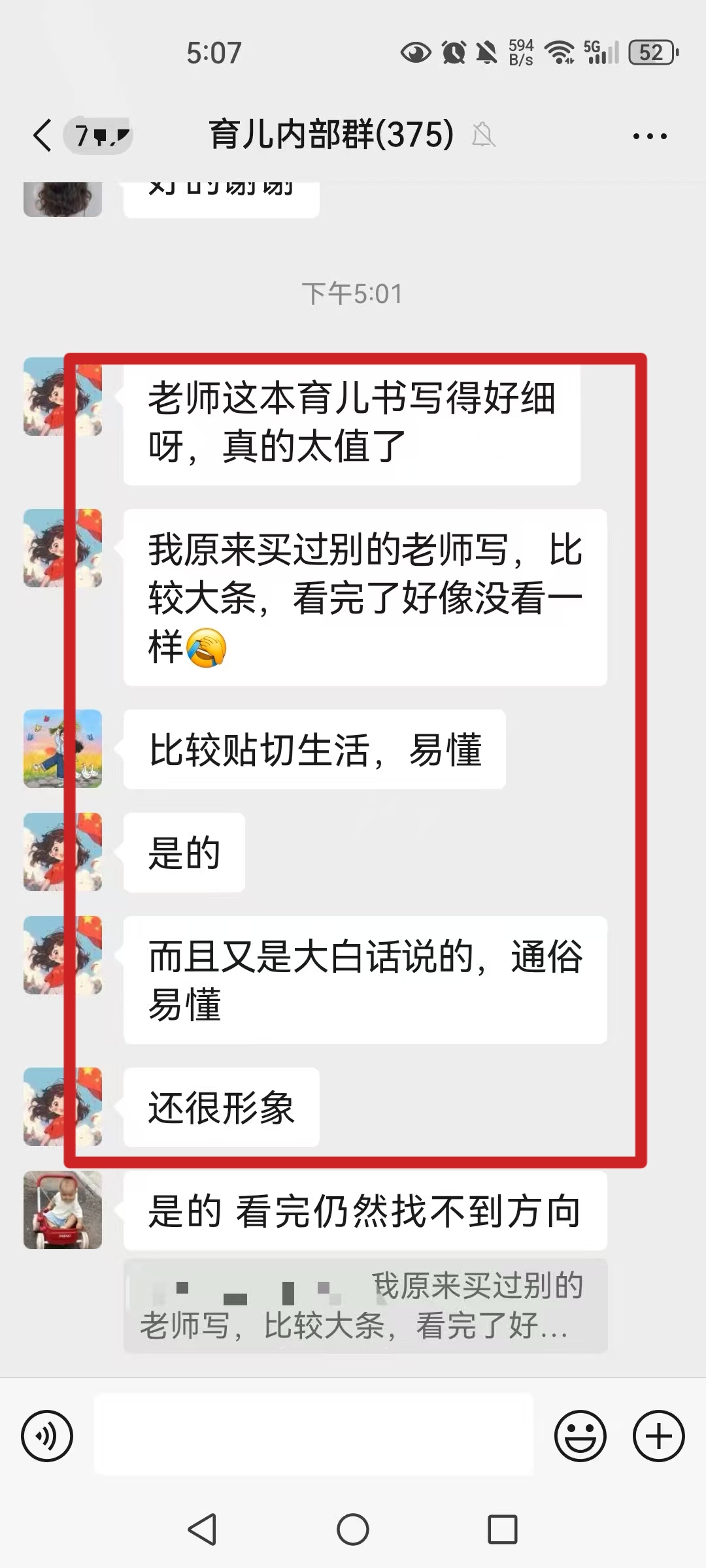
Task: Open avatar next to 还很形象 message
Action: point(63,1107)
